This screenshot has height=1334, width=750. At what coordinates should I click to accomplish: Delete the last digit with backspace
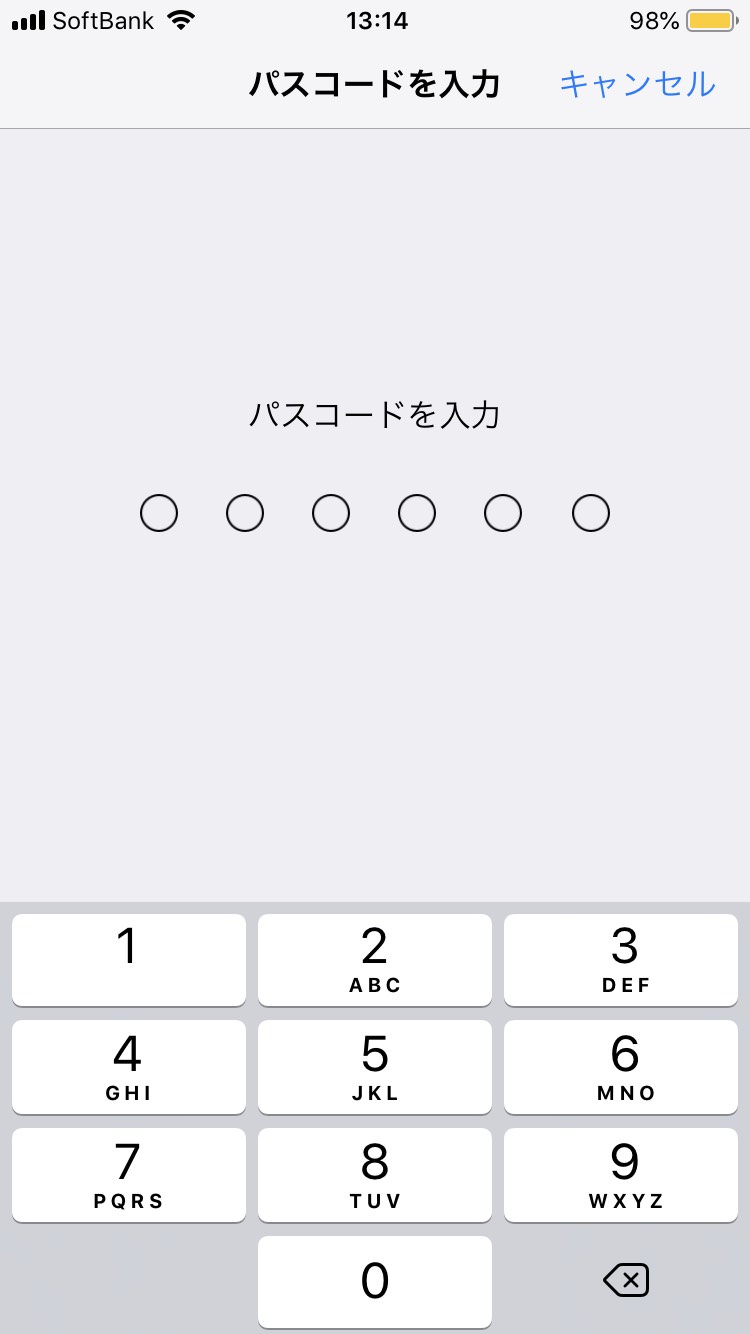coord(626,1280)
